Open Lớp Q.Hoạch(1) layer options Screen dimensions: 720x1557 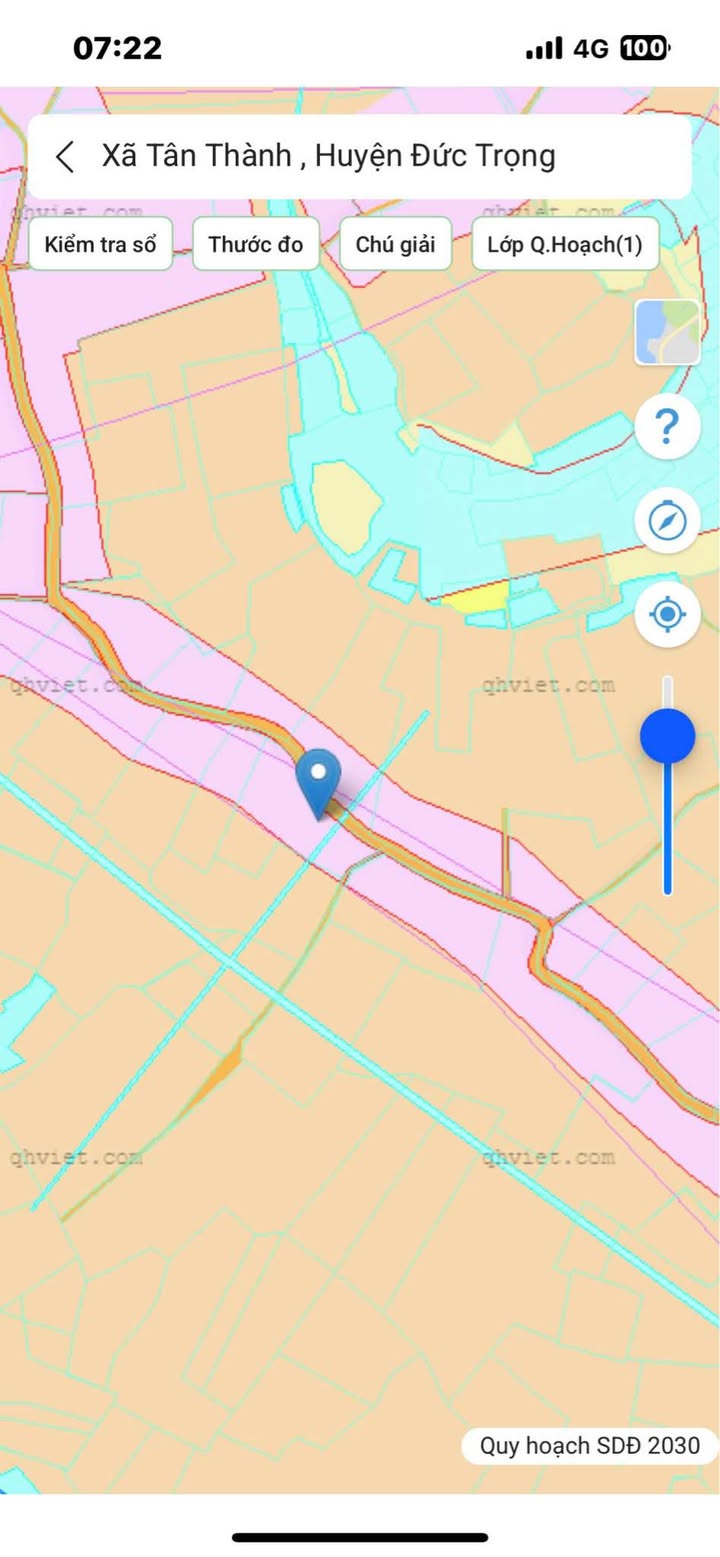point(565,244)
